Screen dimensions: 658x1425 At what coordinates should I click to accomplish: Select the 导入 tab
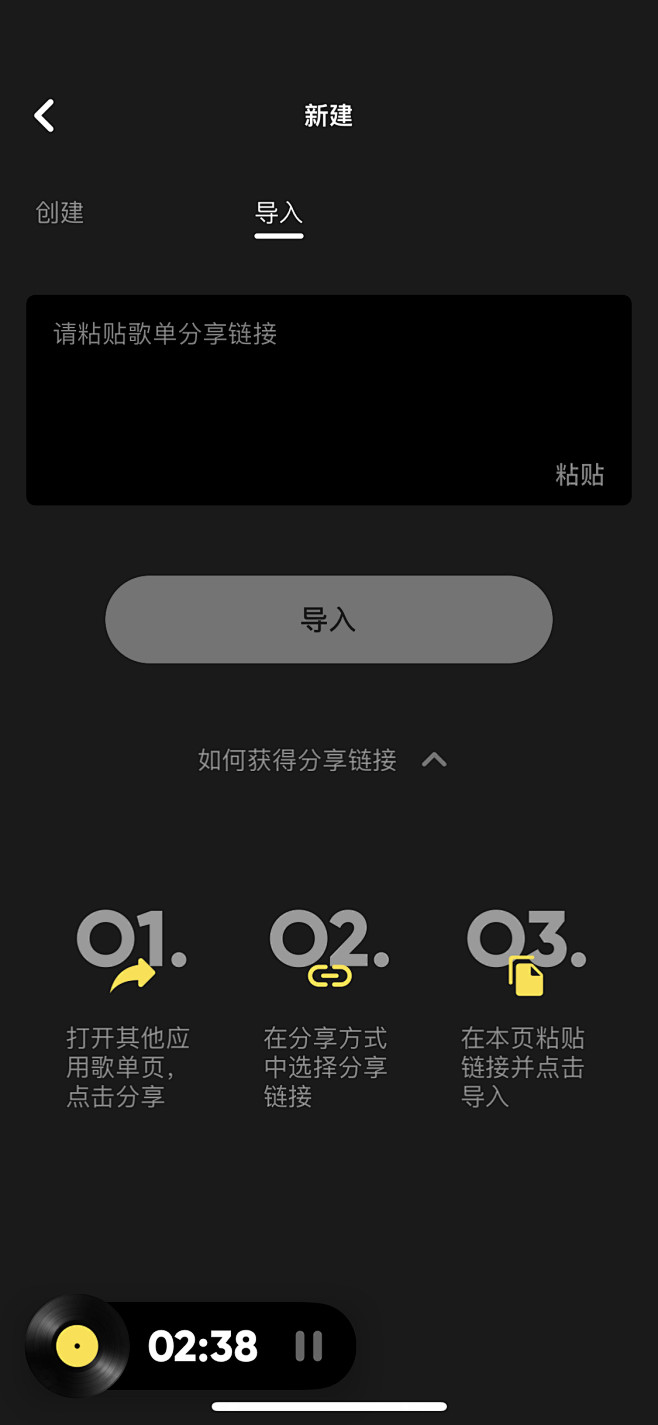[279, 214]
